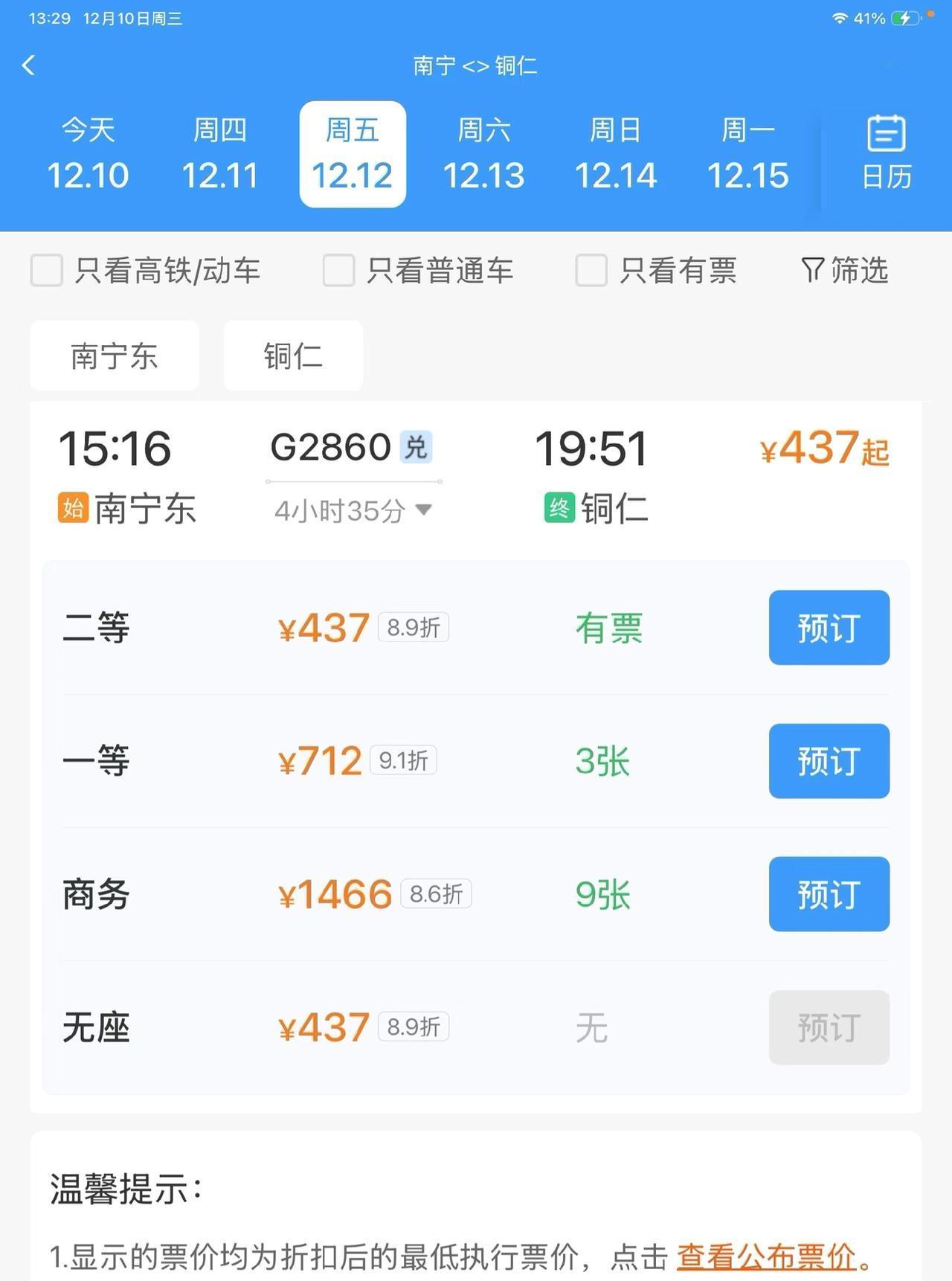
Task: Select the 始 origin station badge
Action: point(72,509)
